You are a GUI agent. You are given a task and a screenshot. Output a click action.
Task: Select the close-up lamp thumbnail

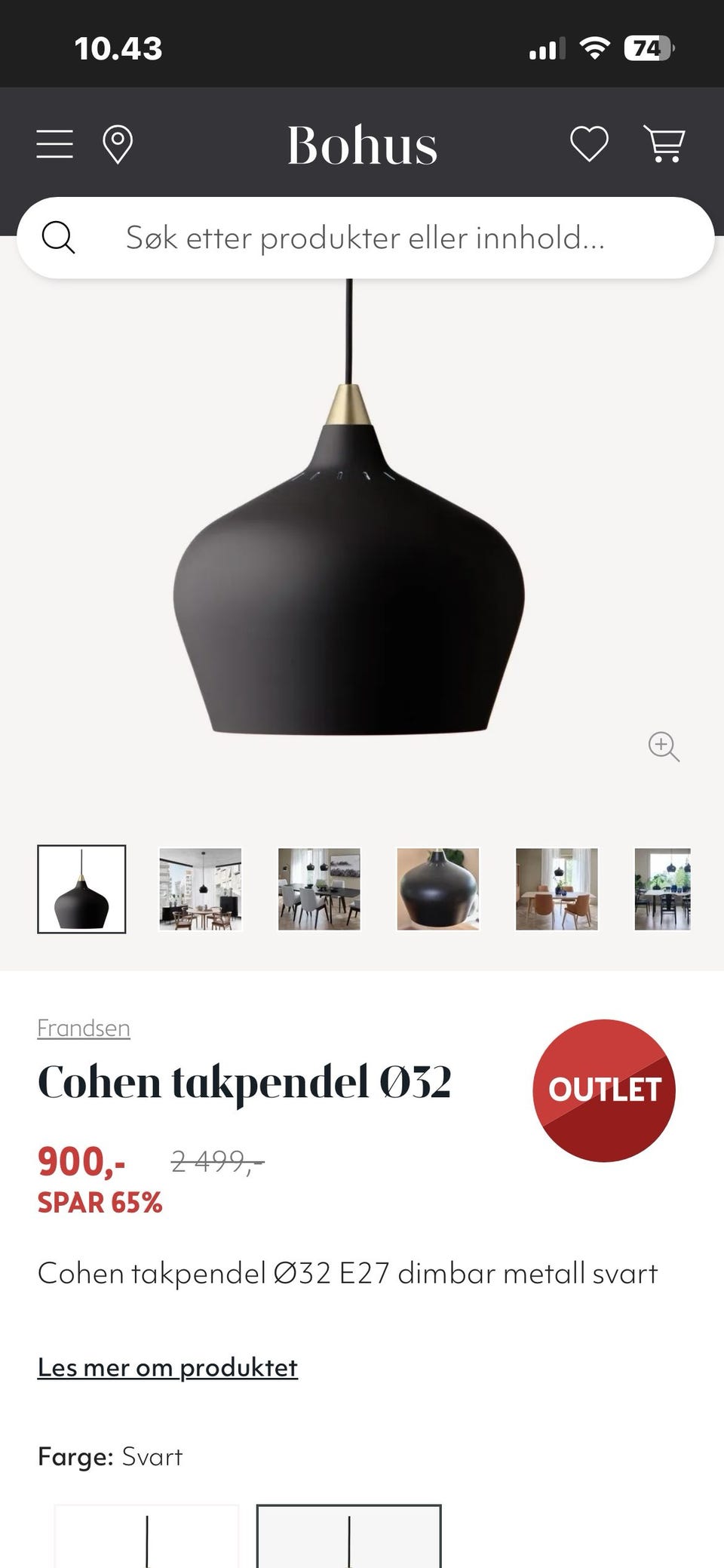(437, 889)
